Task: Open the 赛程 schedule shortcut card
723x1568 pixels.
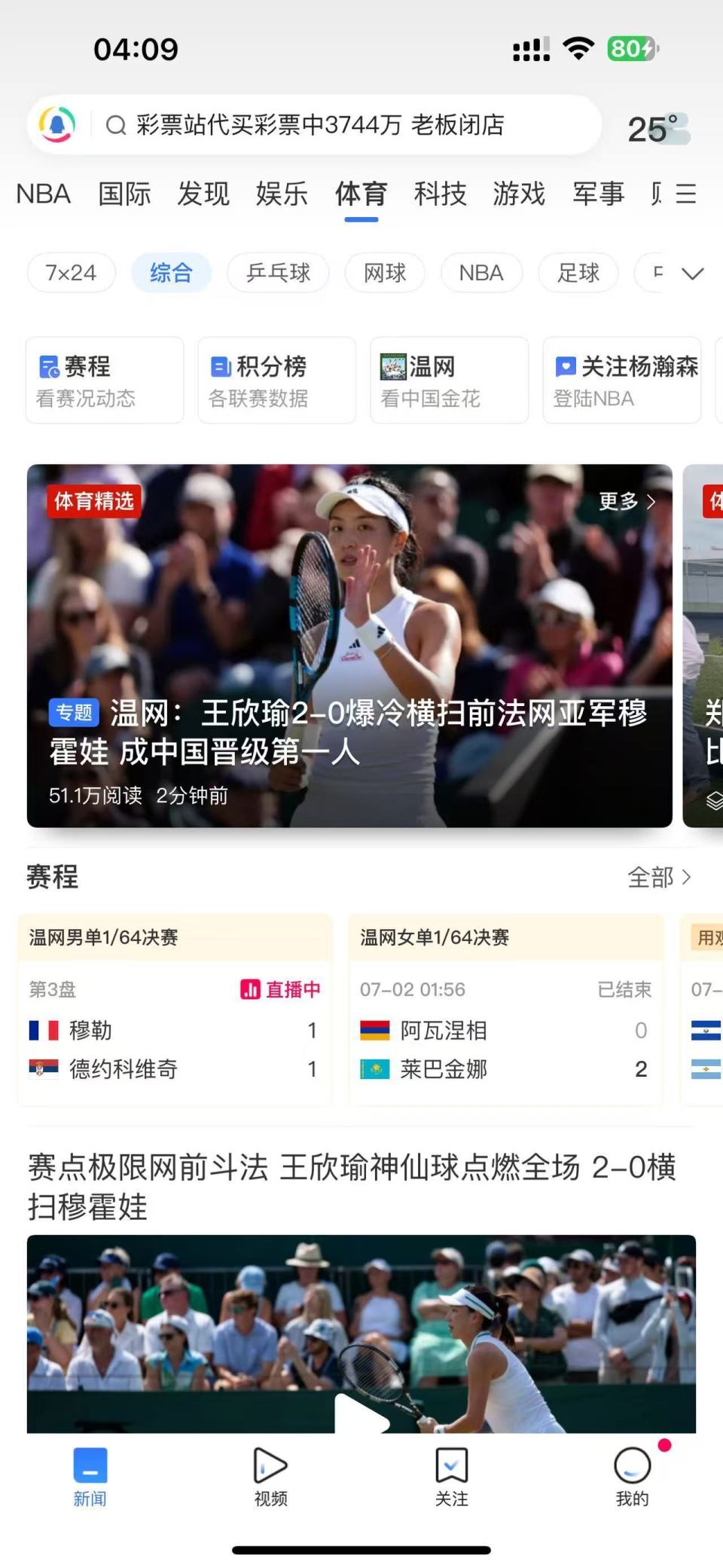Action: point(105,380)
